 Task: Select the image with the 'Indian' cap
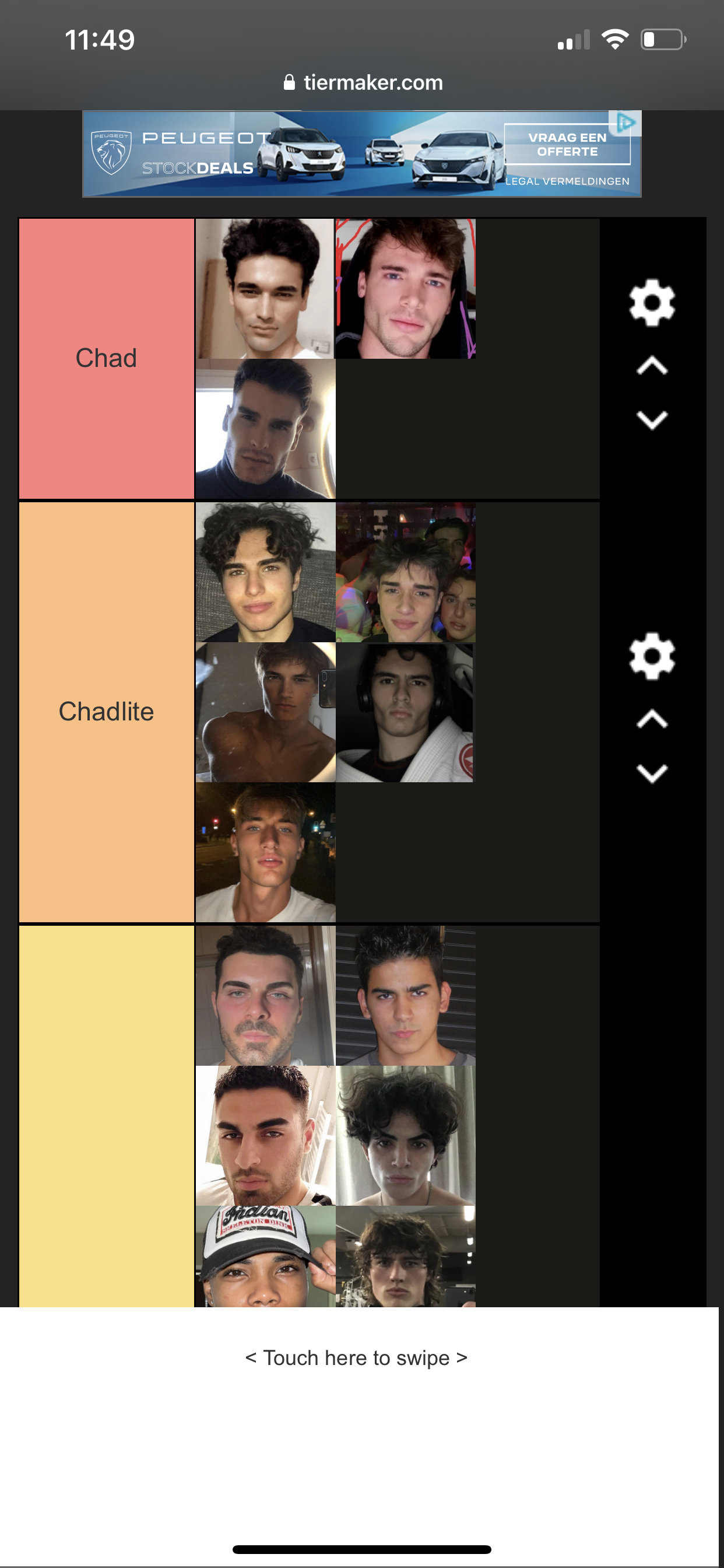265,1256
